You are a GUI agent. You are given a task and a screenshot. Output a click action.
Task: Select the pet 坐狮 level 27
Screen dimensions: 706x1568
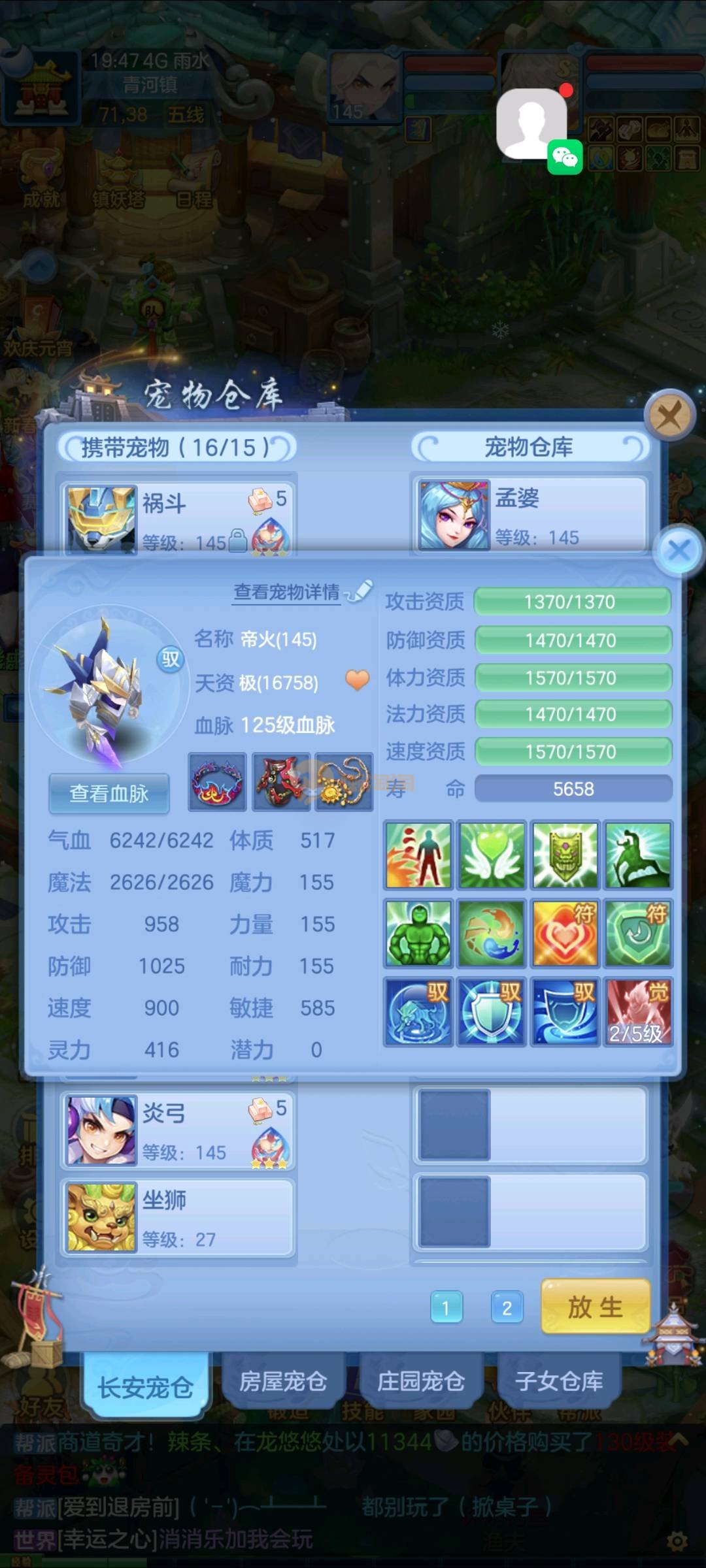pos(178,1217)
